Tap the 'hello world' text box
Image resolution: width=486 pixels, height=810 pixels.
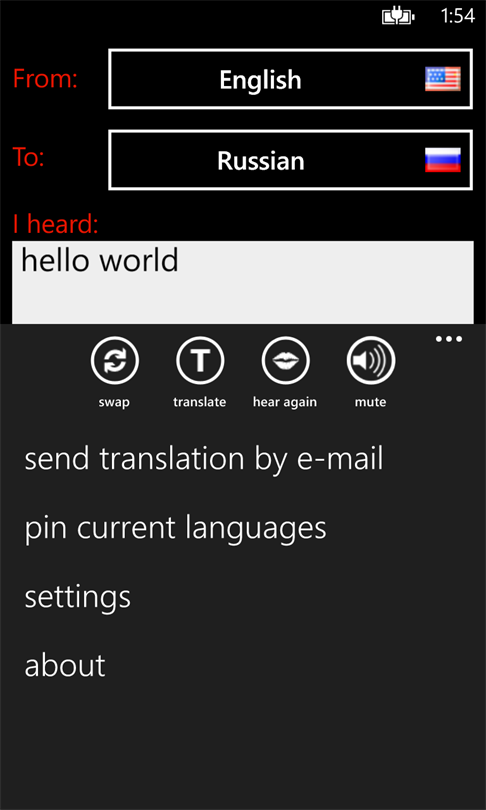[x=243, y=283]
